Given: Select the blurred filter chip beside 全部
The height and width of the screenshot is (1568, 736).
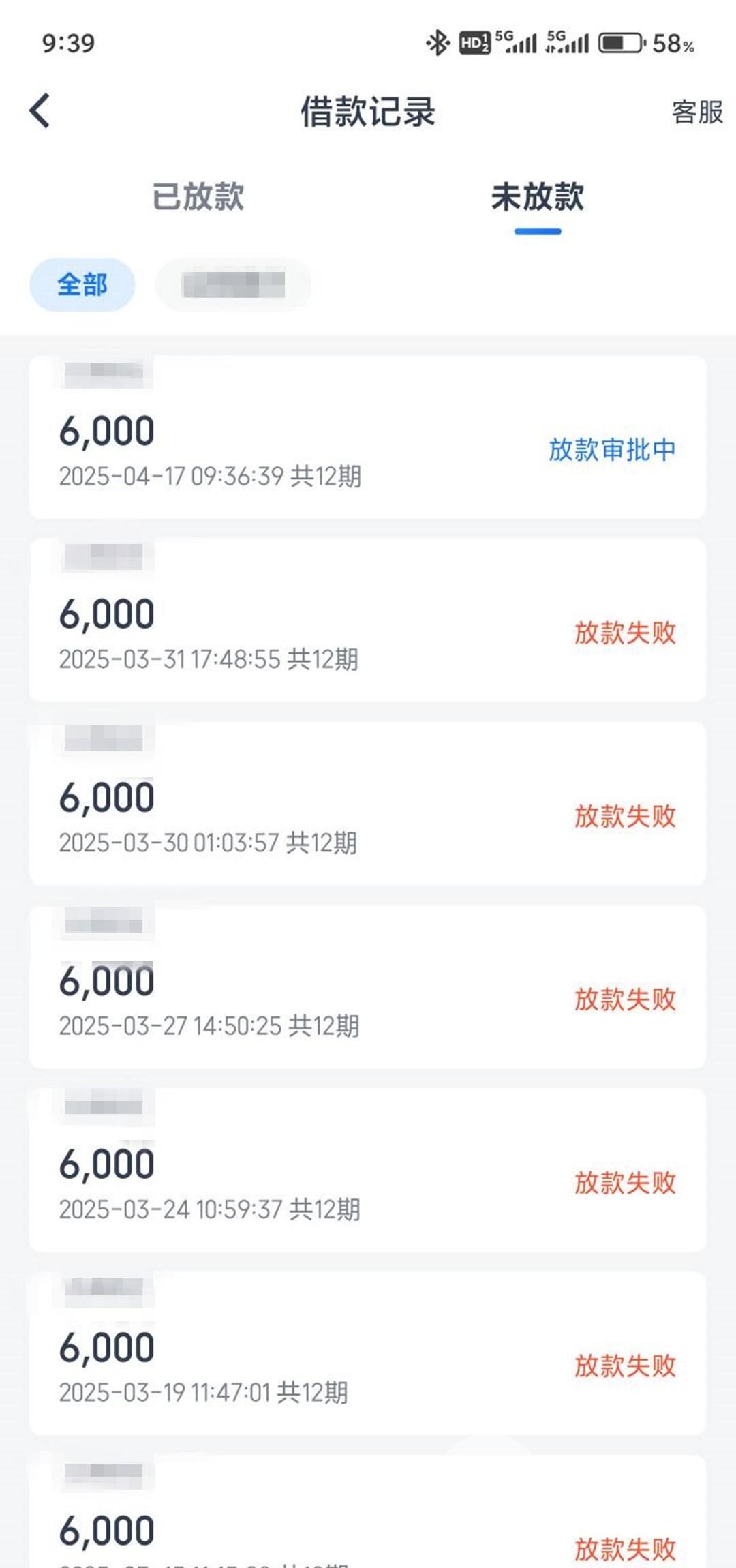Looking at the screenshot, I should pyautogui.click(x=233, y=285).
